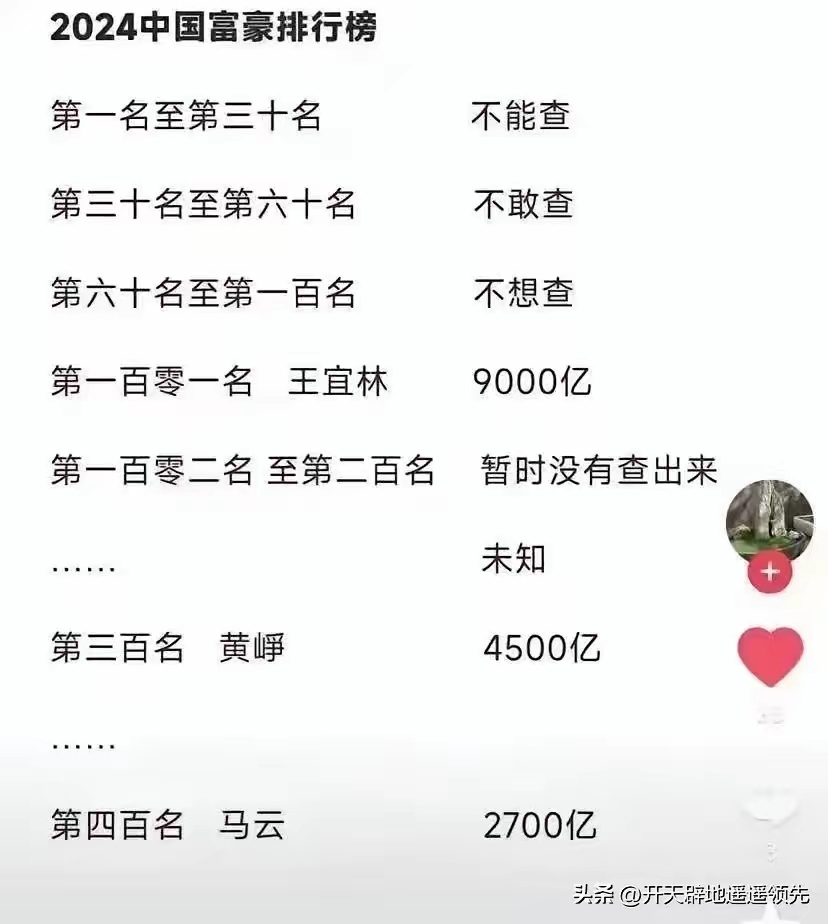Open the video creator's profile avatar

click(769, 518)
